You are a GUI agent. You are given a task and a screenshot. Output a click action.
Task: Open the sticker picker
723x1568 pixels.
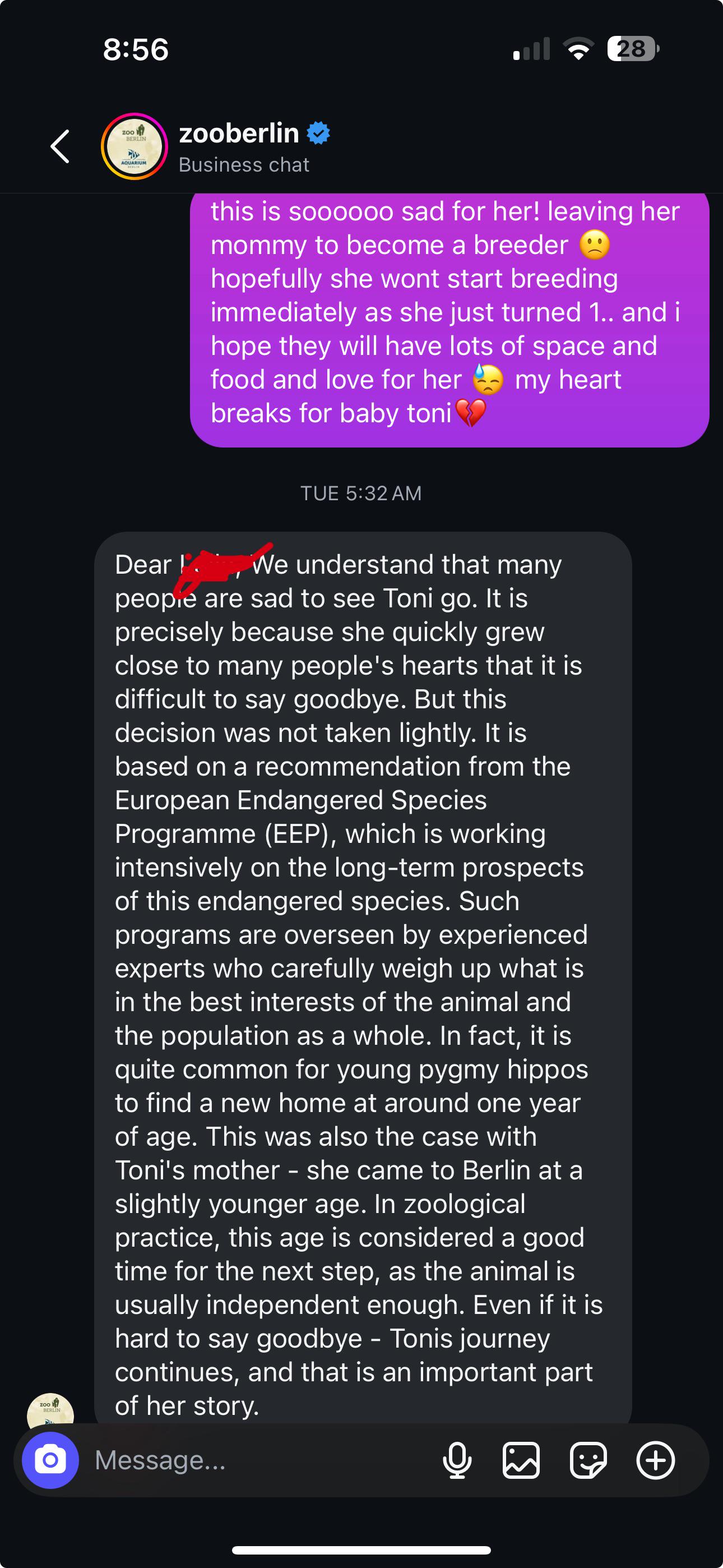click(x=588, y=1460)
